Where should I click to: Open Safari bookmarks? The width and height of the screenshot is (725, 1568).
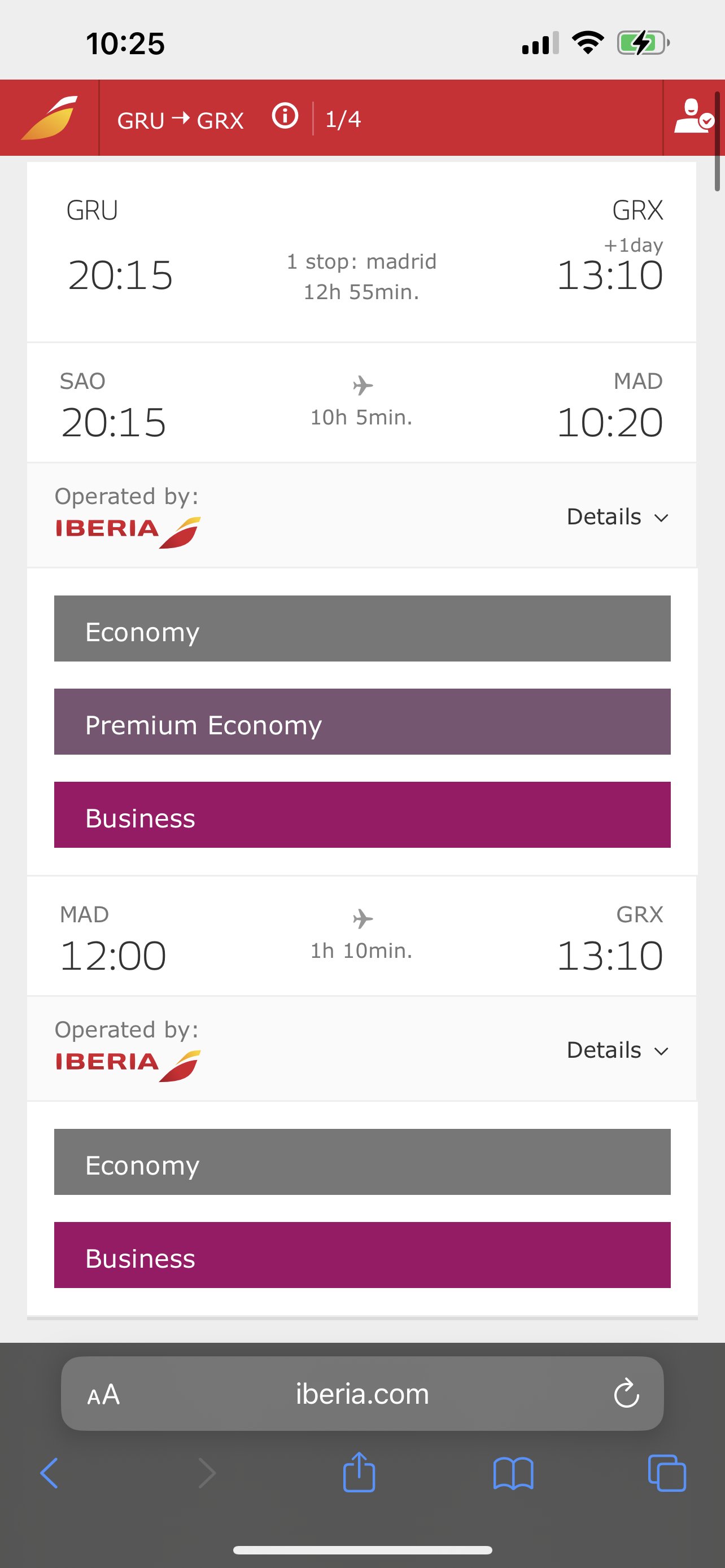click(513, 1473)
